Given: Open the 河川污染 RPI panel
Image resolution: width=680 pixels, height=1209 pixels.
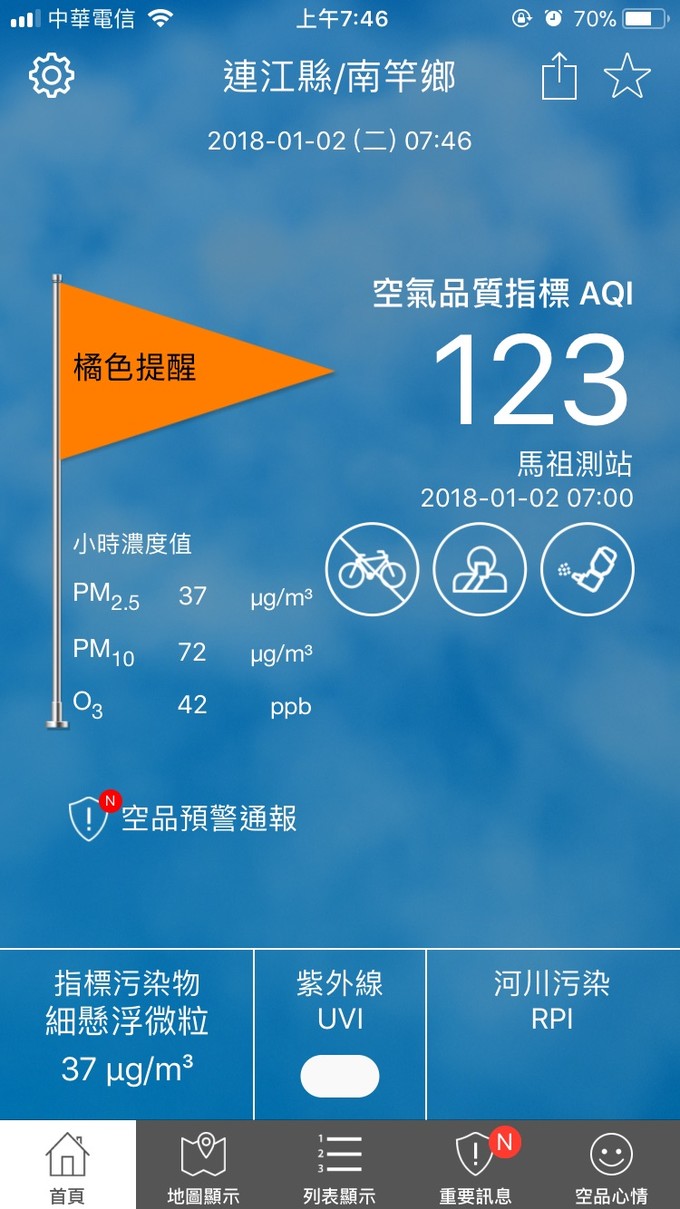Looking at the screenshot, I should [553, 1034].
